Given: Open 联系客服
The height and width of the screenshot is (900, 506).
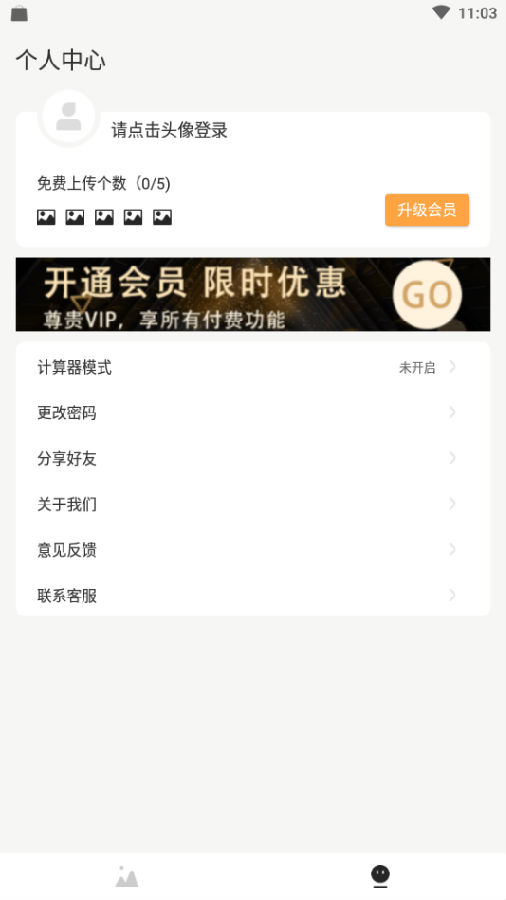Looking at the screenshot, I should click(253, 595).
